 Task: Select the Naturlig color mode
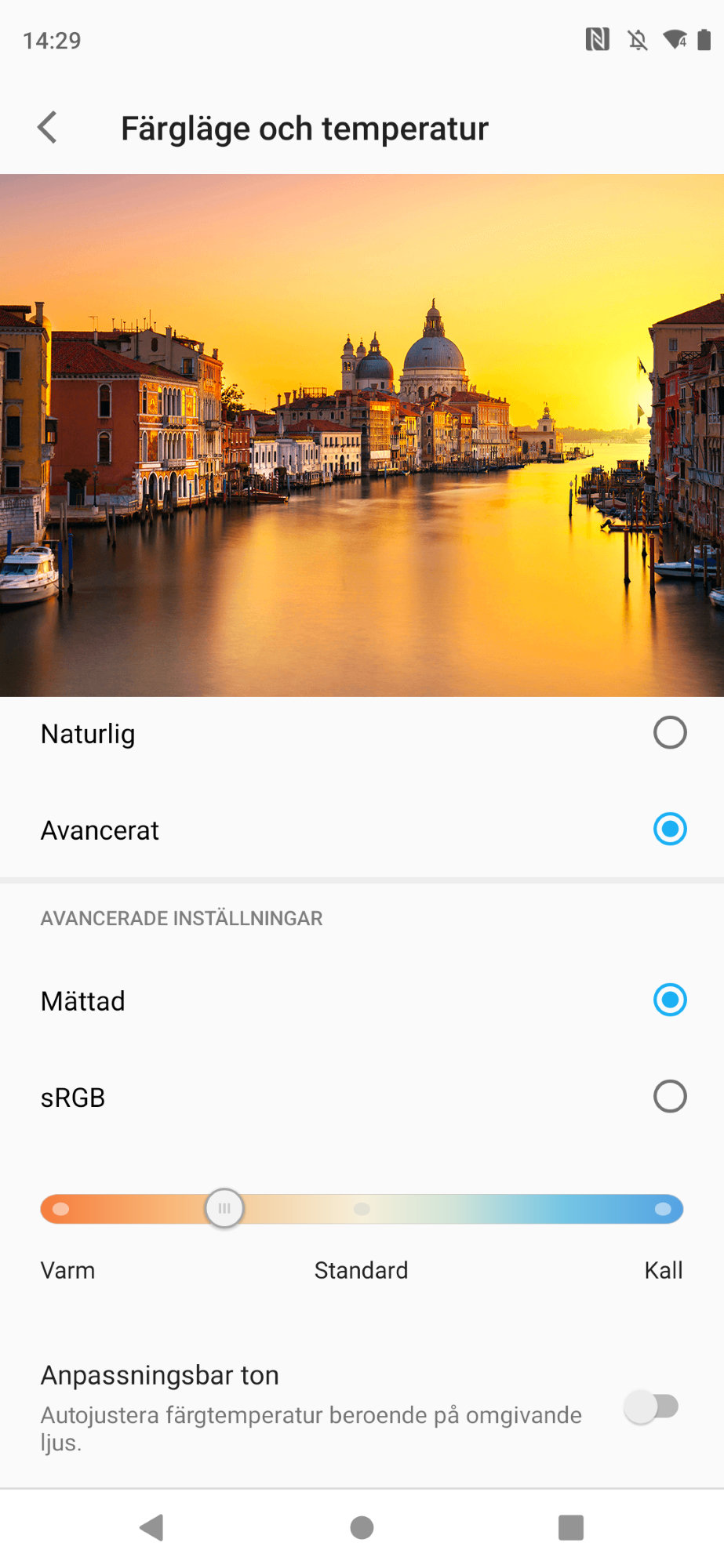tap(669, 733)
